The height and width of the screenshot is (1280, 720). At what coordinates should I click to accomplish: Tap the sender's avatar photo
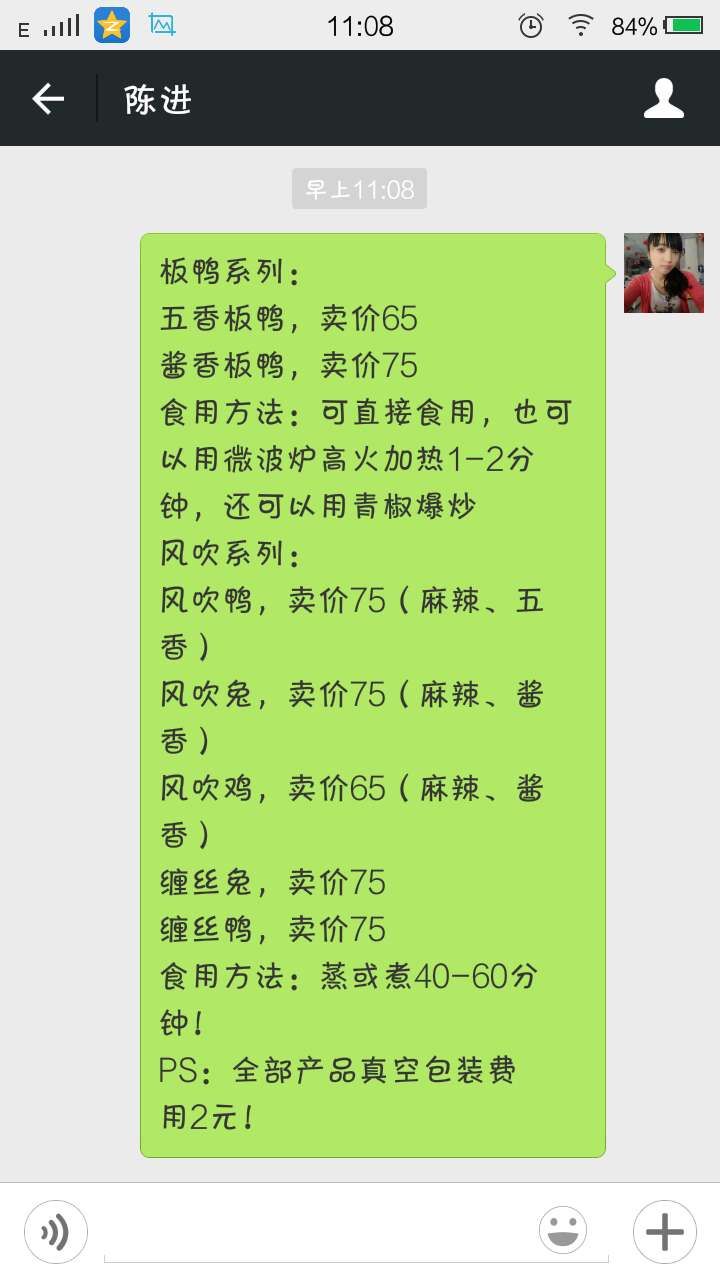(x=664, y=273)
